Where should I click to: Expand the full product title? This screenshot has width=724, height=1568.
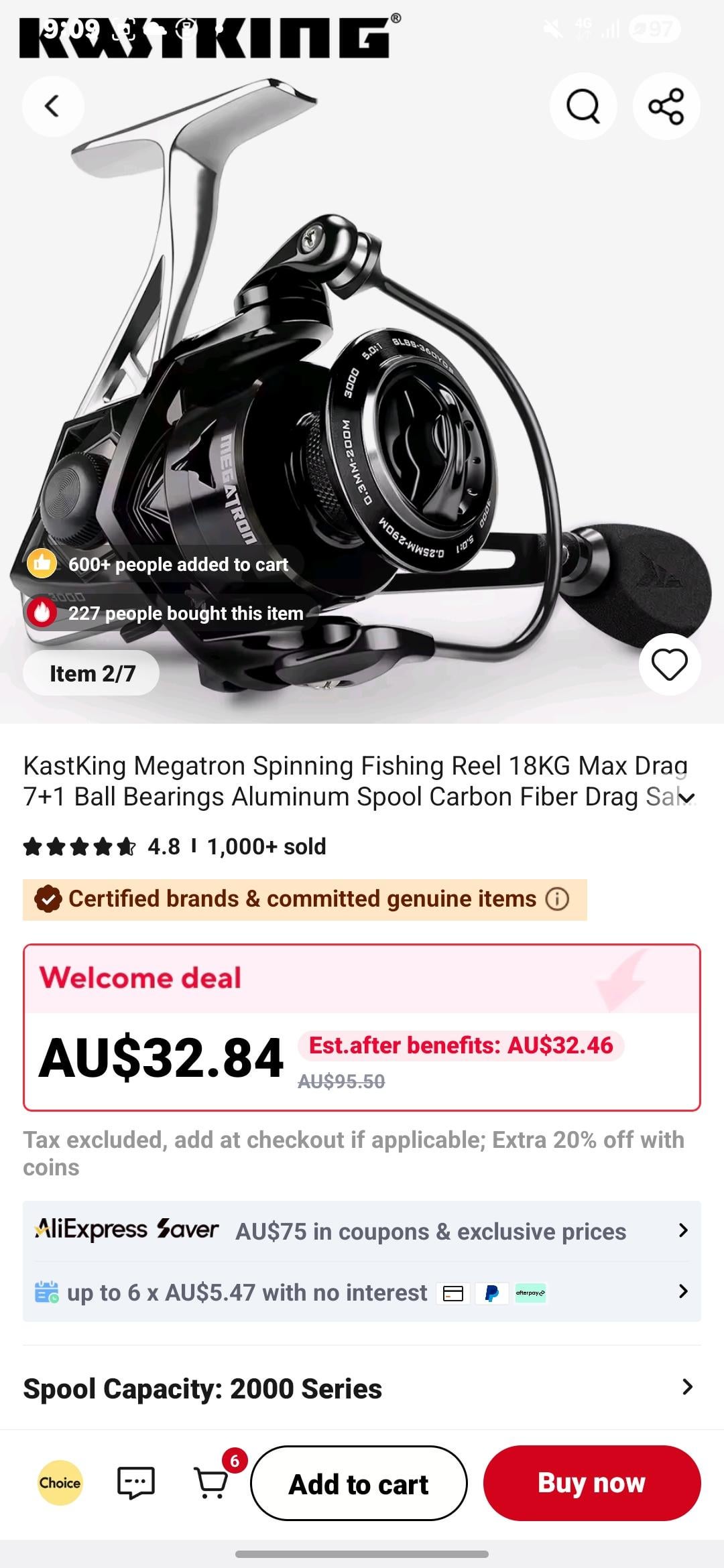click(687, 797)
